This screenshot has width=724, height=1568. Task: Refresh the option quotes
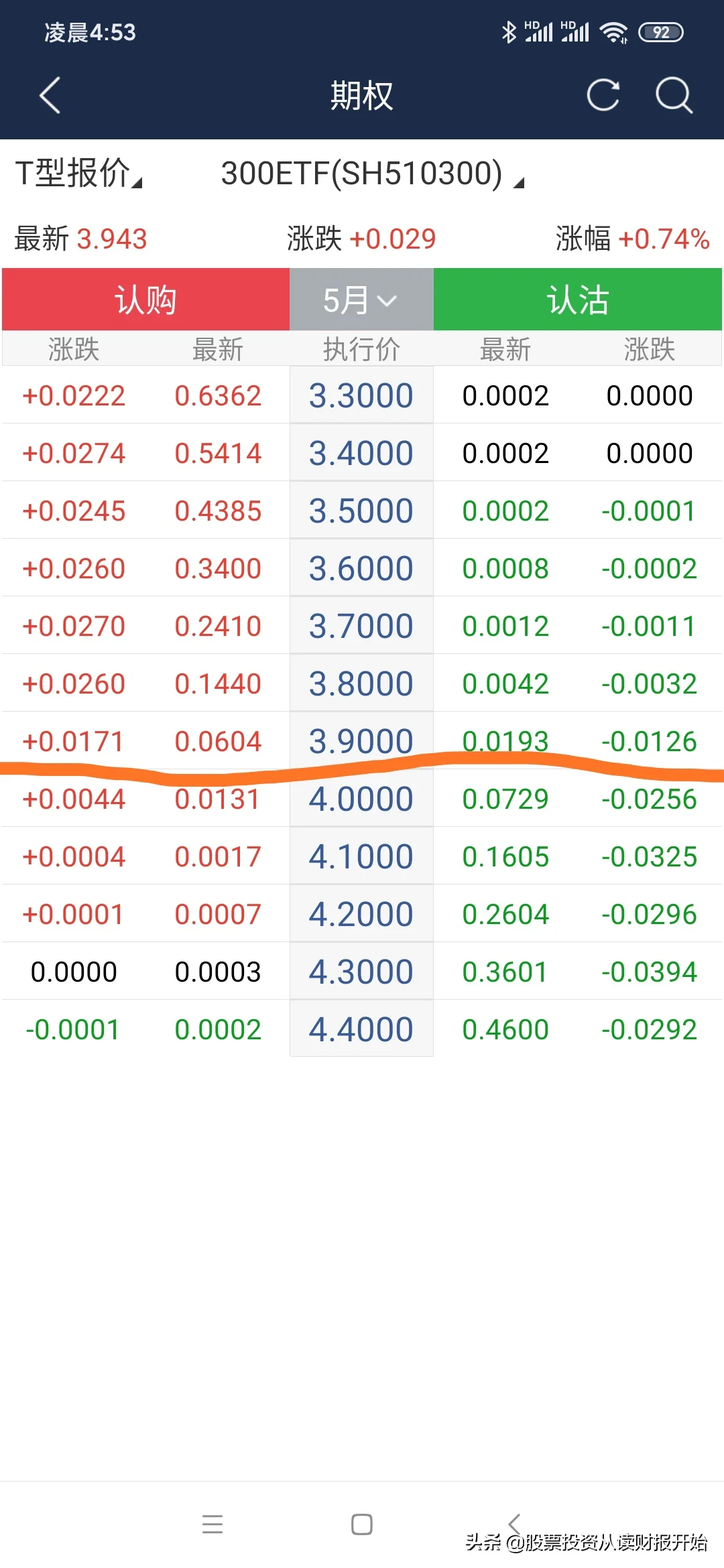pos(603,95)
